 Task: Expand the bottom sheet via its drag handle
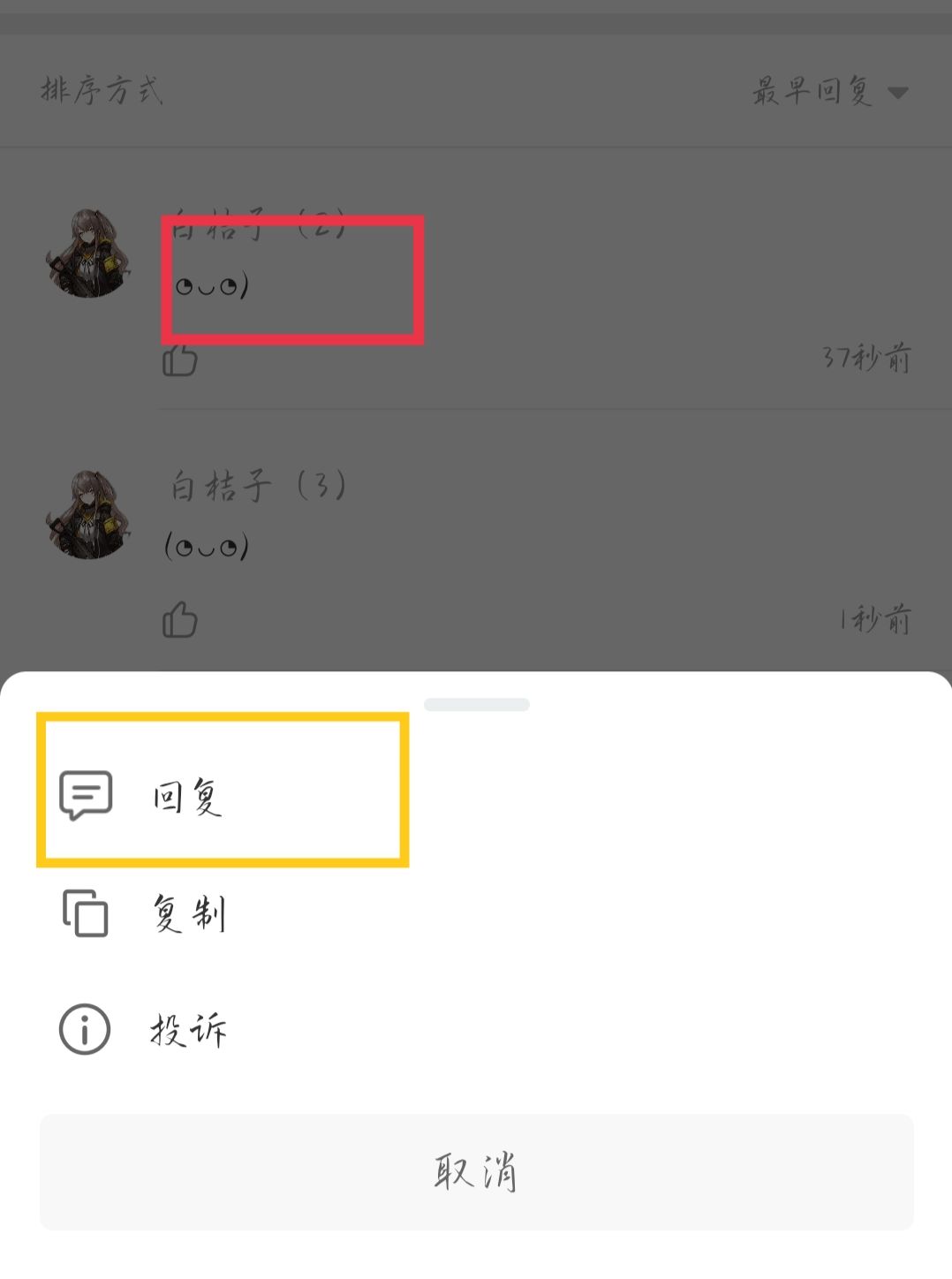tap(476, 704)
